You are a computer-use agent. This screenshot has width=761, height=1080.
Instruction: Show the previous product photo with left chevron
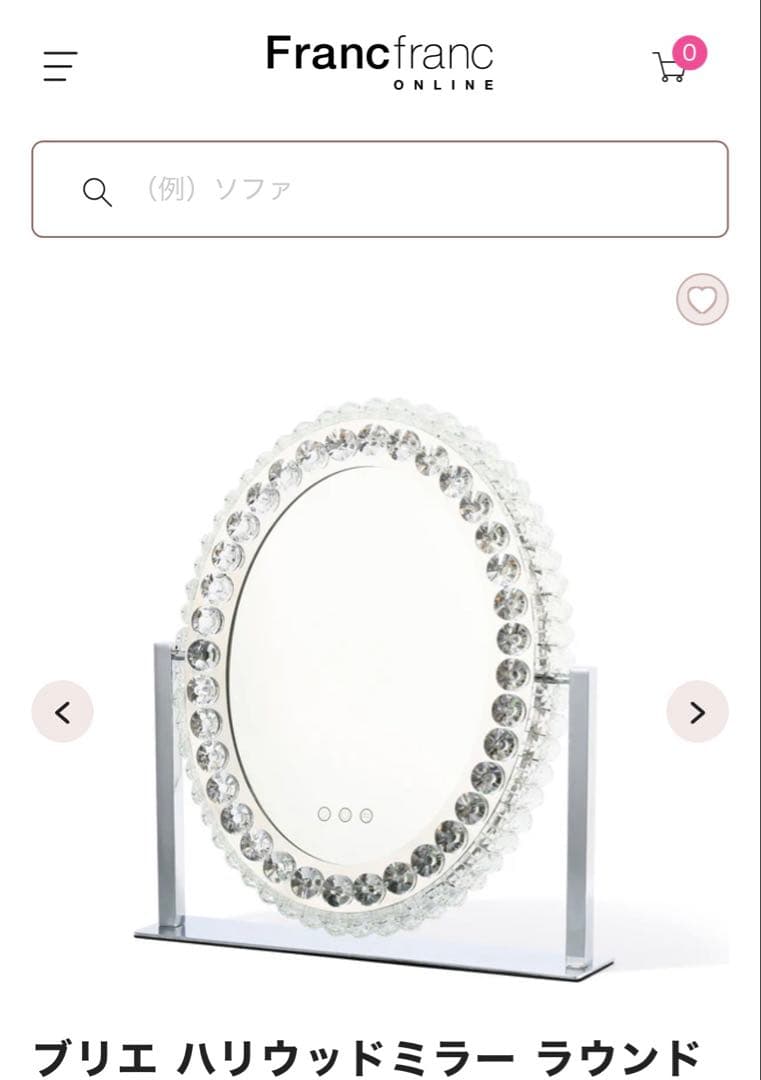[x=63, y=712]
